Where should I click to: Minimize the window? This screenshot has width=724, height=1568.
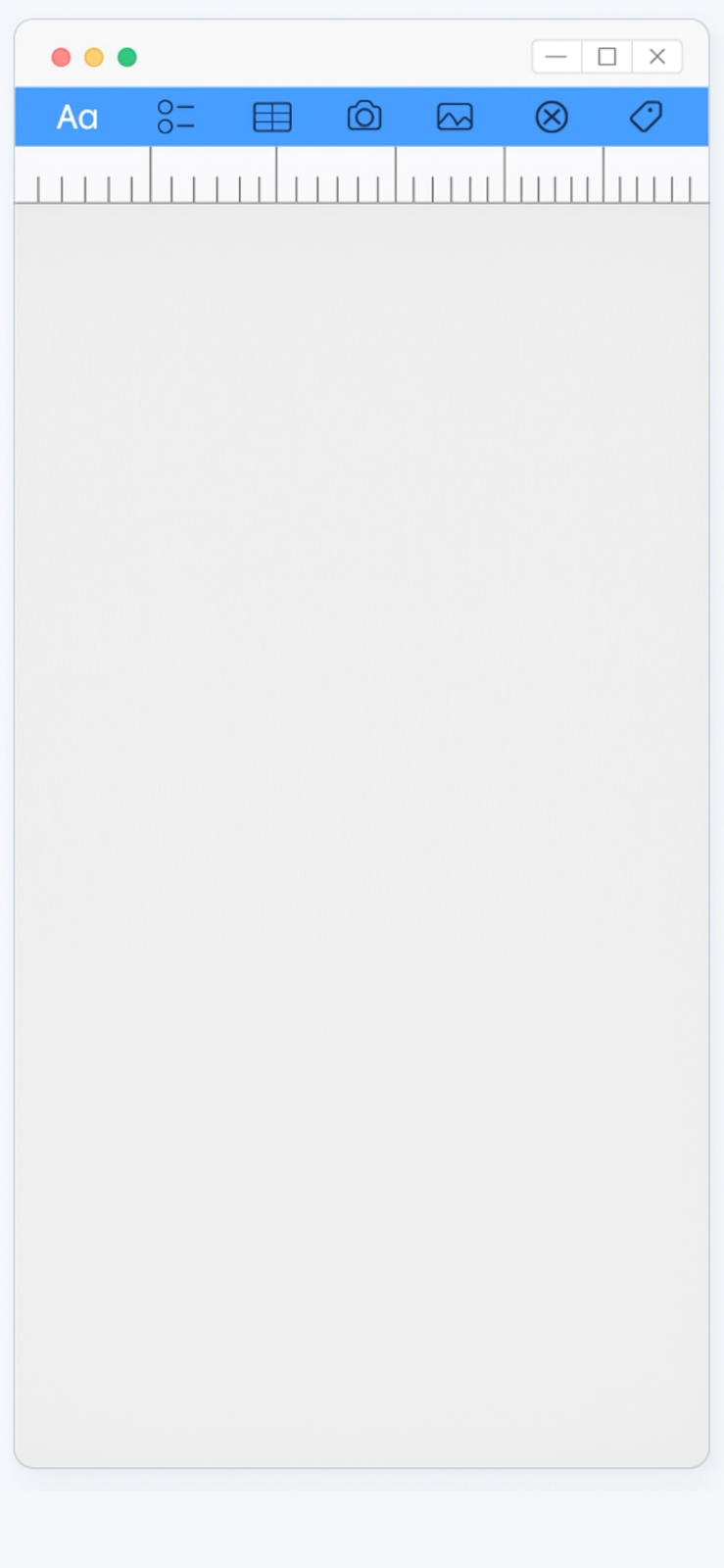pyautogui.click(x=556, y=57)
